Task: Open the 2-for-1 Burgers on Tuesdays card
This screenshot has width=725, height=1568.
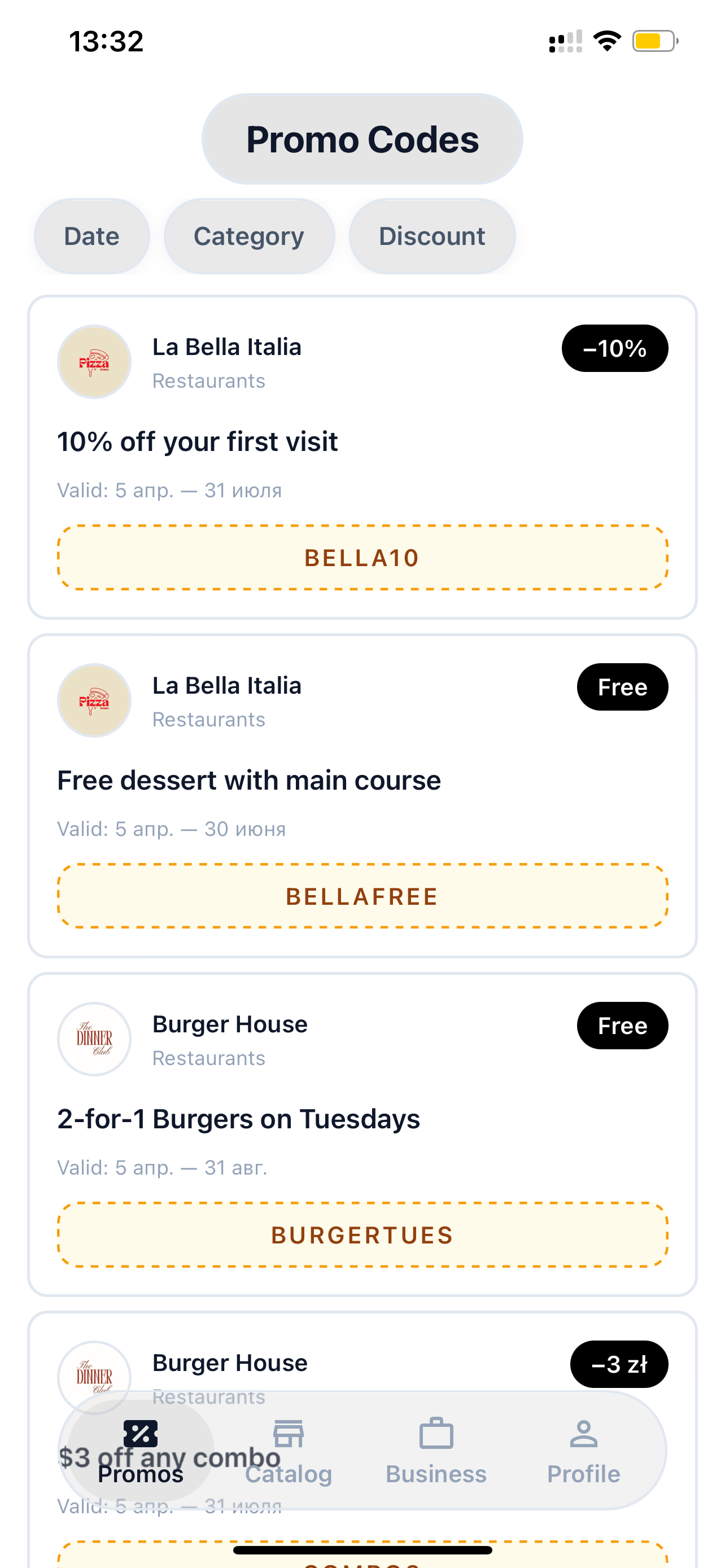Action: pyautogui.click(x=363, y=1134)
